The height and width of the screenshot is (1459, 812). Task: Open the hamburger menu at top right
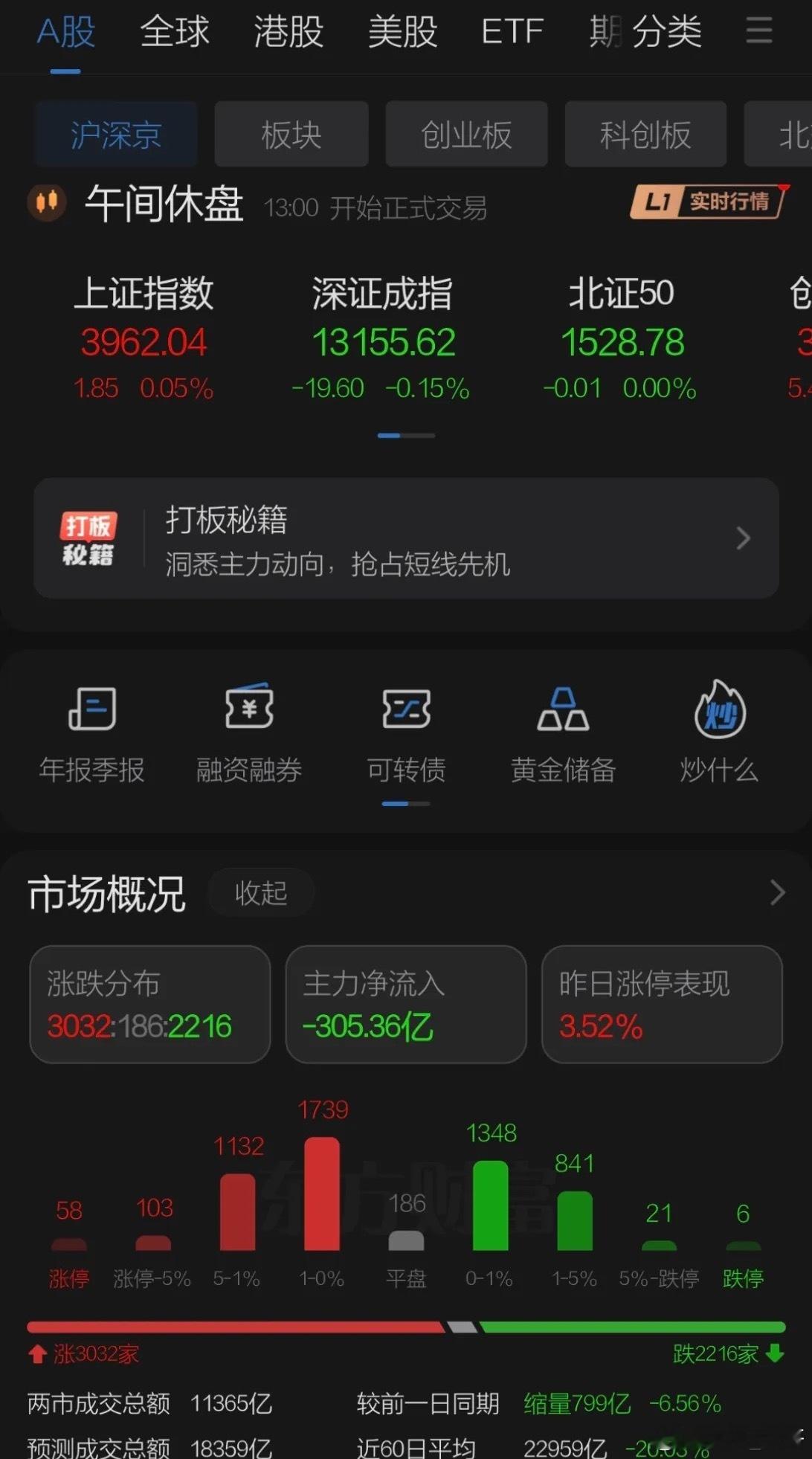pos(758,31)
